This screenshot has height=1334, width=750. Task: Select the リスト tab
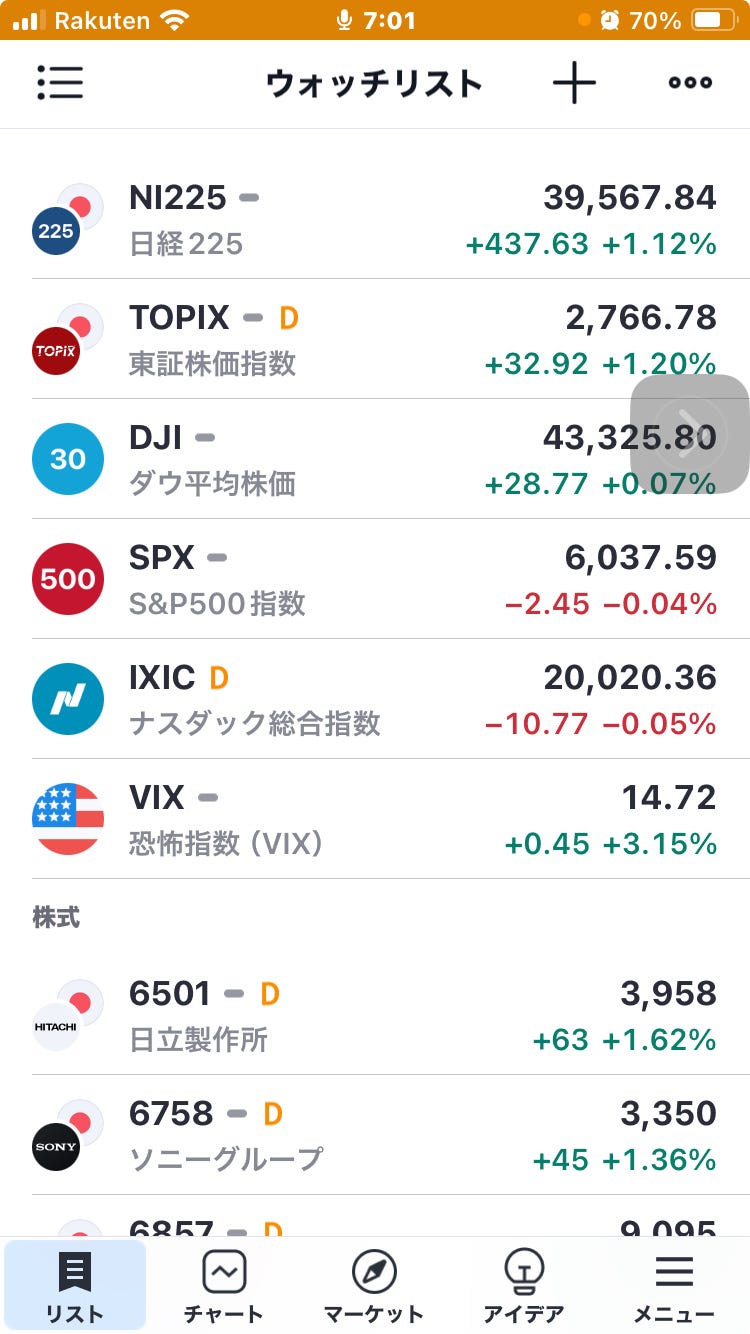[x=75, y=1286]
